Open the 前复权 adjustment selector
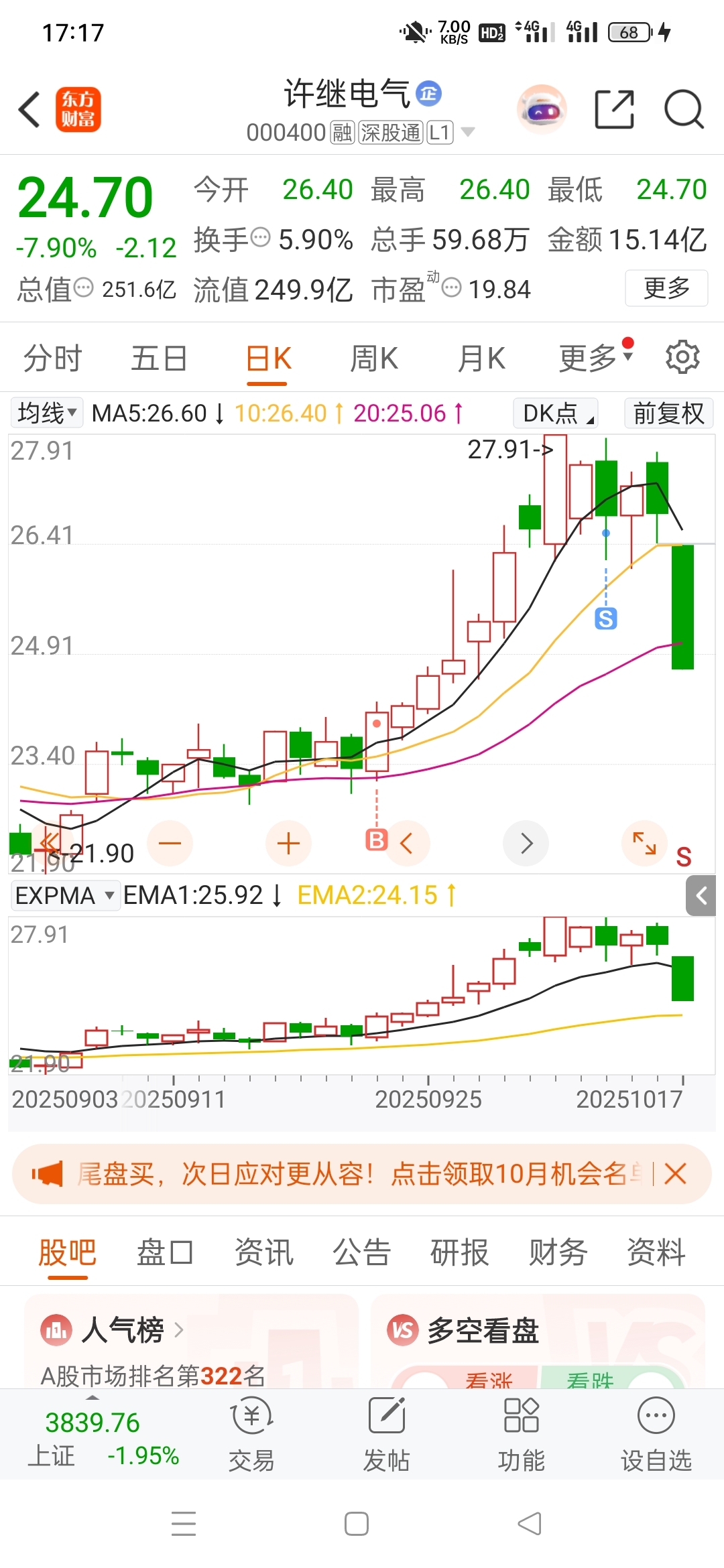This screenshot has width=724, height=1568. point(668,413)
